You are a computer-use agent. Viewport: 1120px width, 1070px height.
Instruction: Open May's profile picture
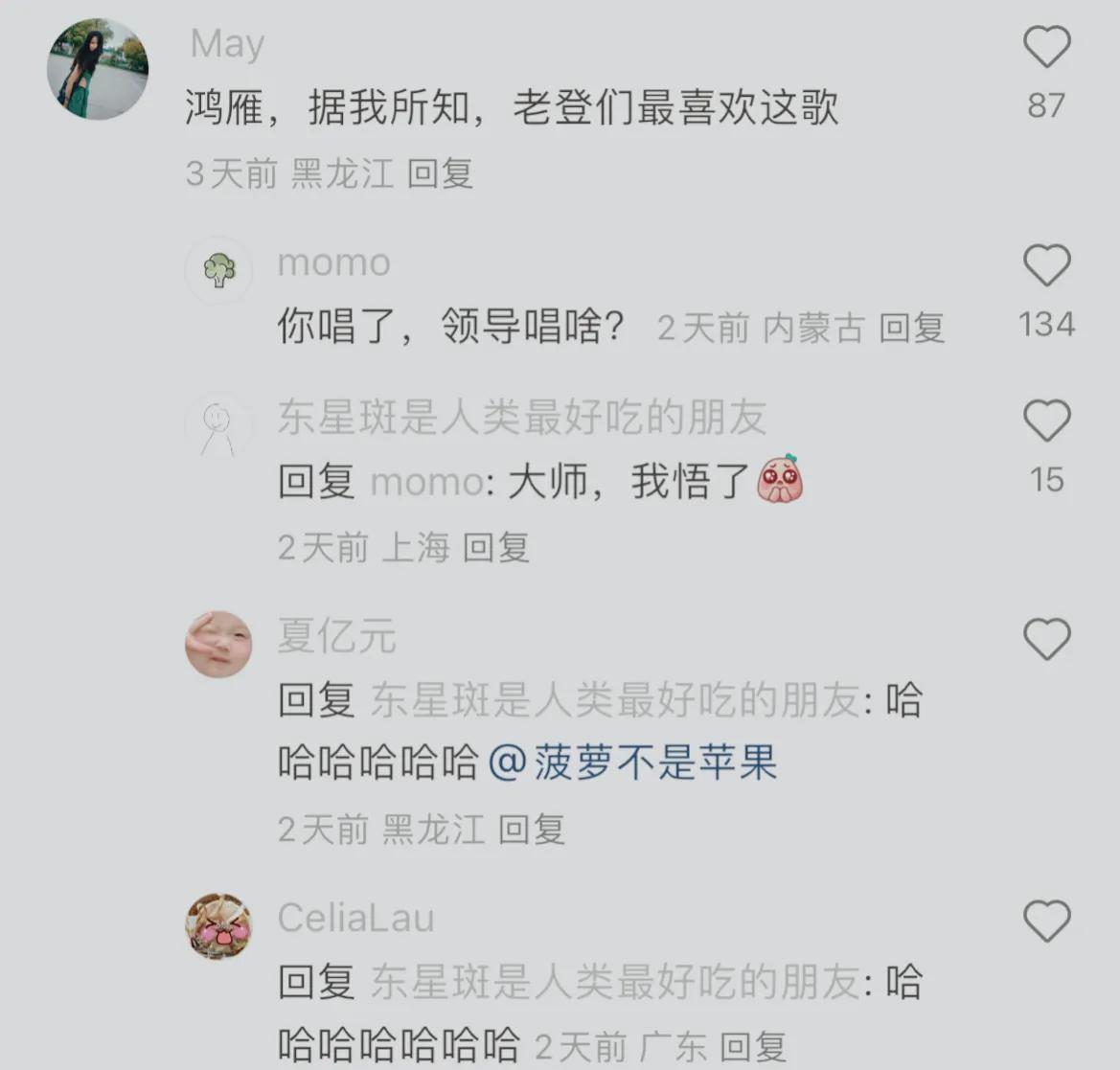(x=98, y=69)
